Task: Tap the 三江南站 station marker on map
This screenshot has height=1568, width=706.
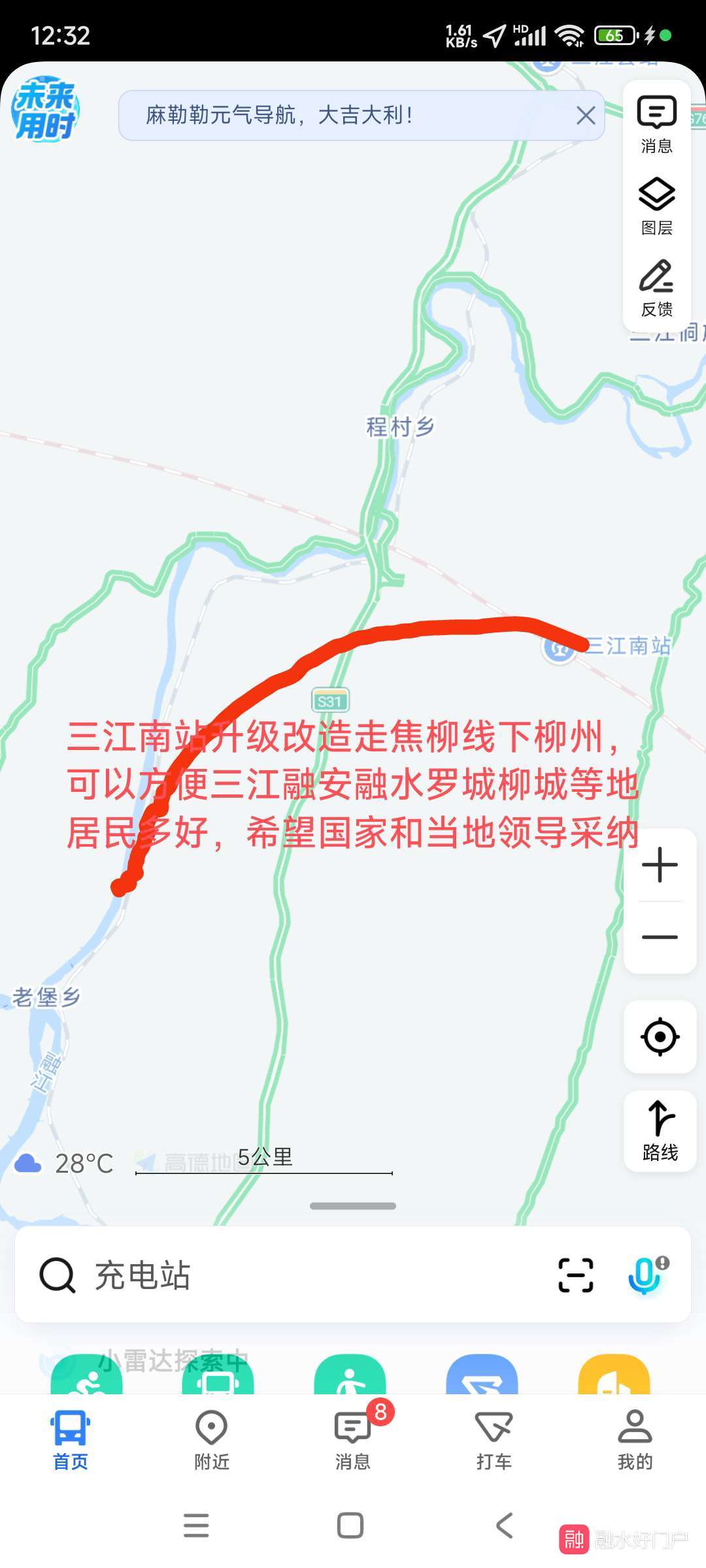Action: tap(559, 649)
